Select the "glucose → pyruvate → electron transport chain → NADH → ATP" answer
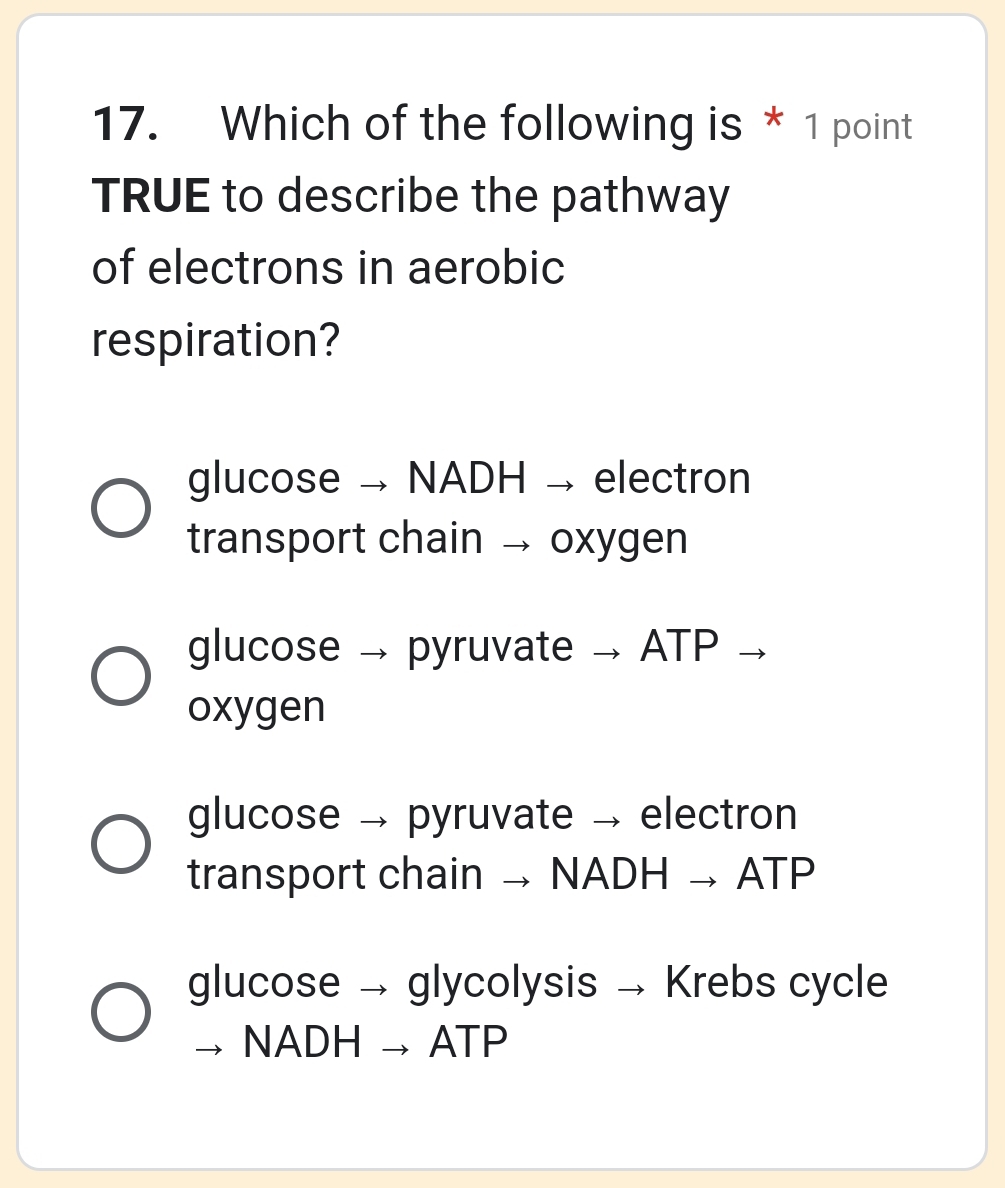Image resolution: width=1005 pixels, height=1188 pixels. coord(122,844)
